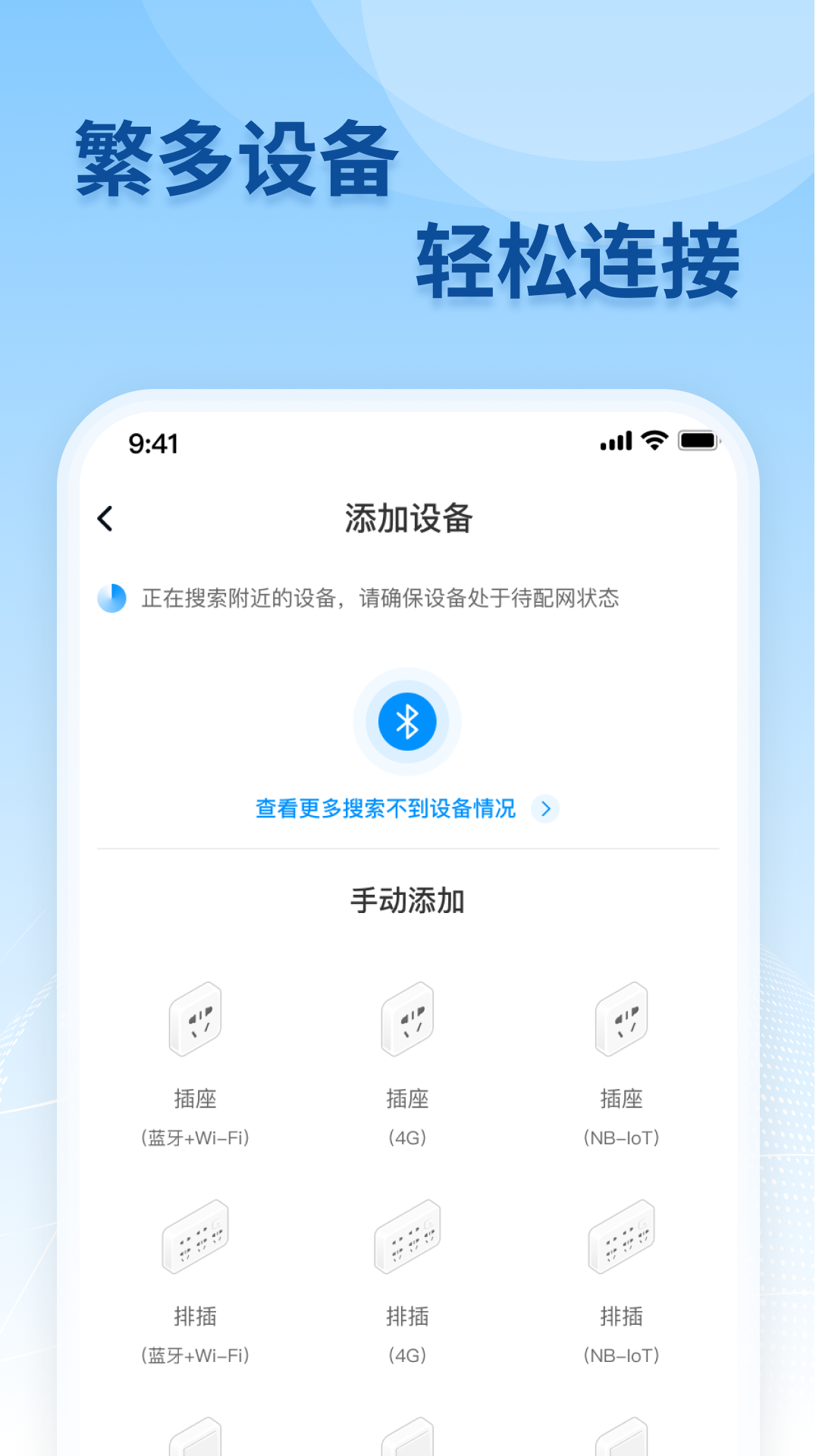This screenshot has width=819, height=1456.
Task: Expand the search troubleshooting details chevron
Action: (x=544, y=809)
